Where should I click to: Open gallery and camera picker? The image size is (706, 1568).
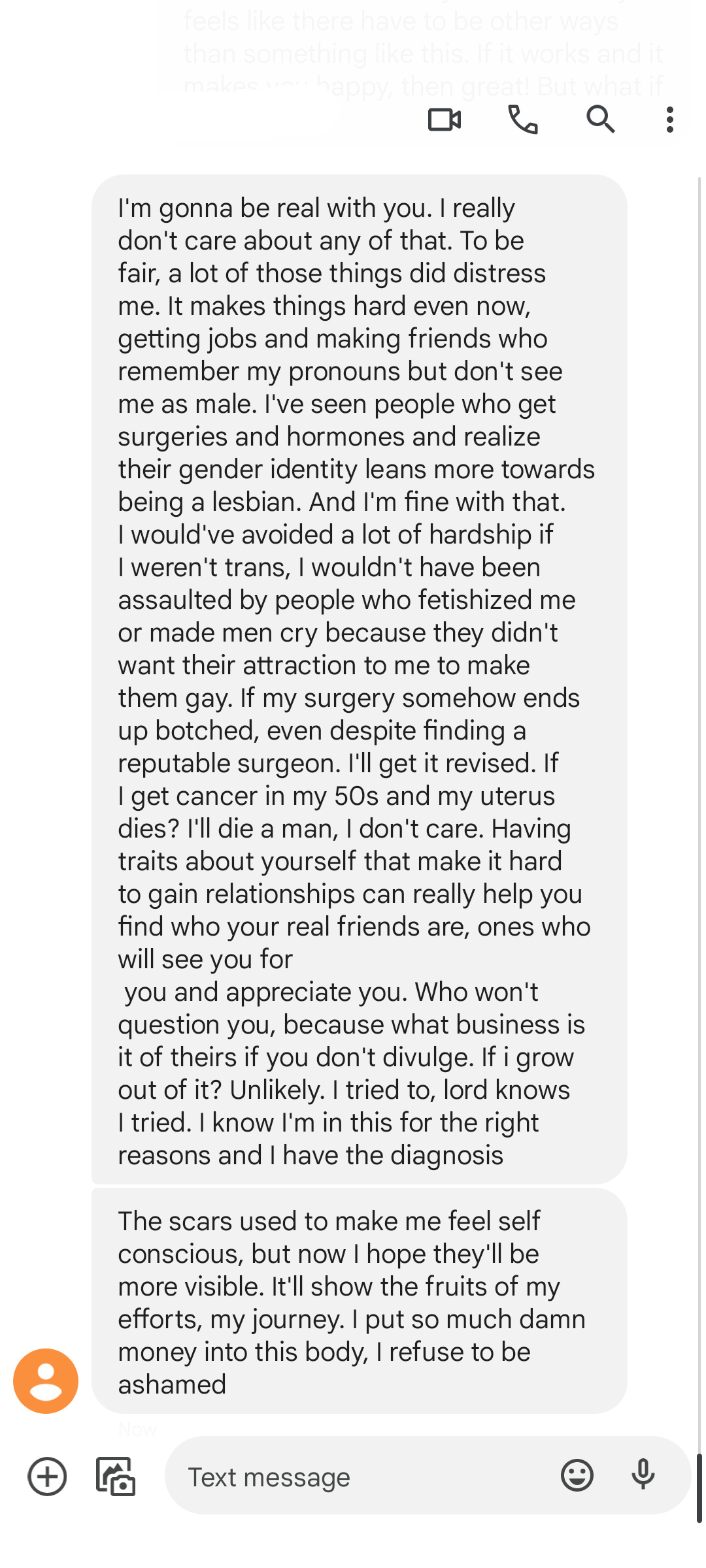click(116, 1477)
